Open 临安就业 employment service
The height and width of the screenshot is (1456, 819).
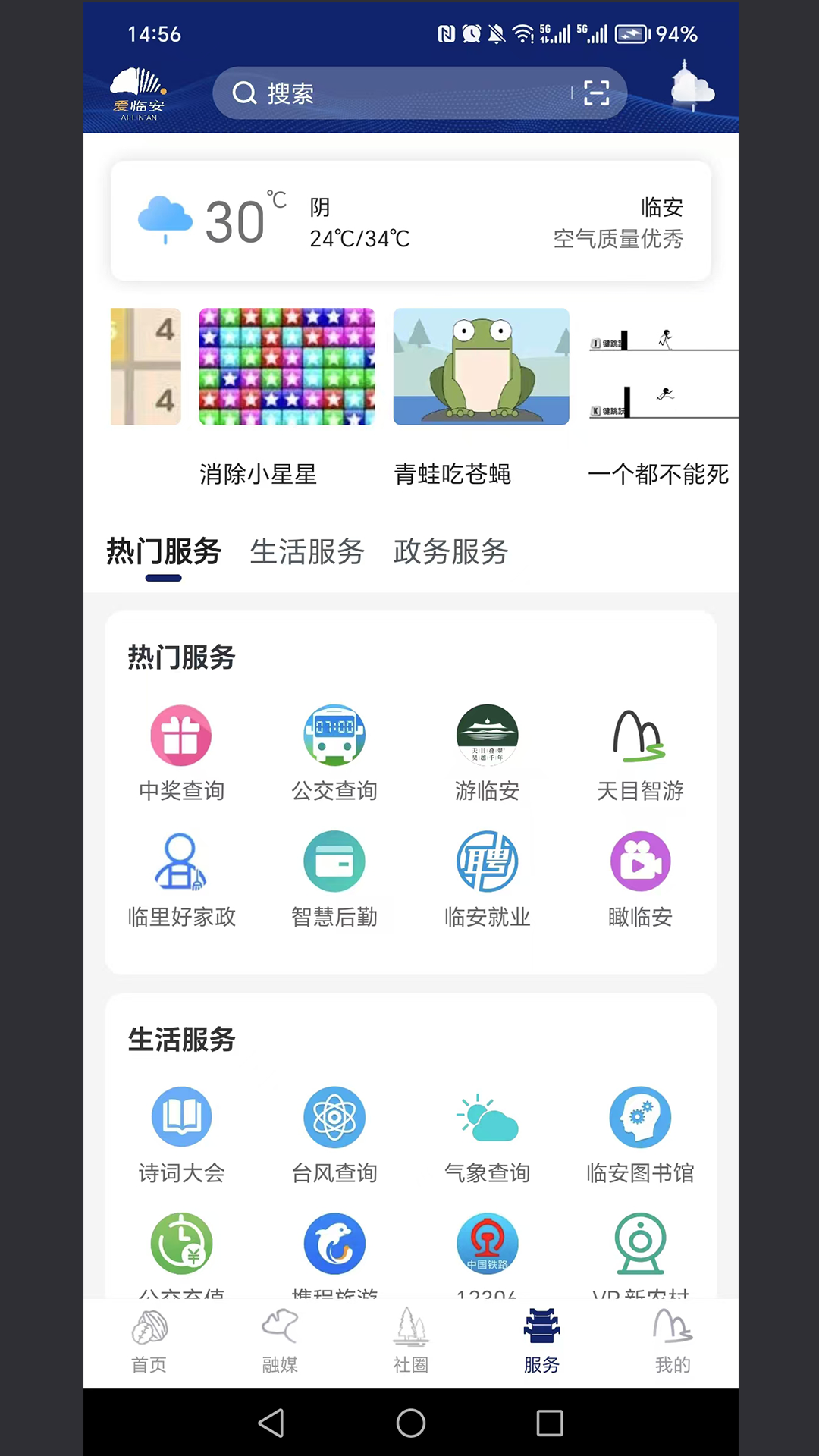pyautogui.click(x=488, y=877)
